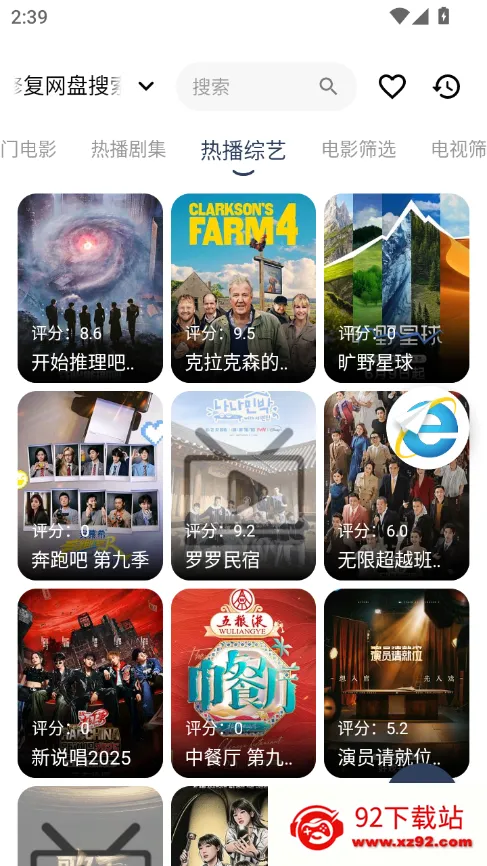Switch to the 热播剧集 tab
Image resolution: width=487 pixels, height=866 pixels.
(x=128, y=149)
